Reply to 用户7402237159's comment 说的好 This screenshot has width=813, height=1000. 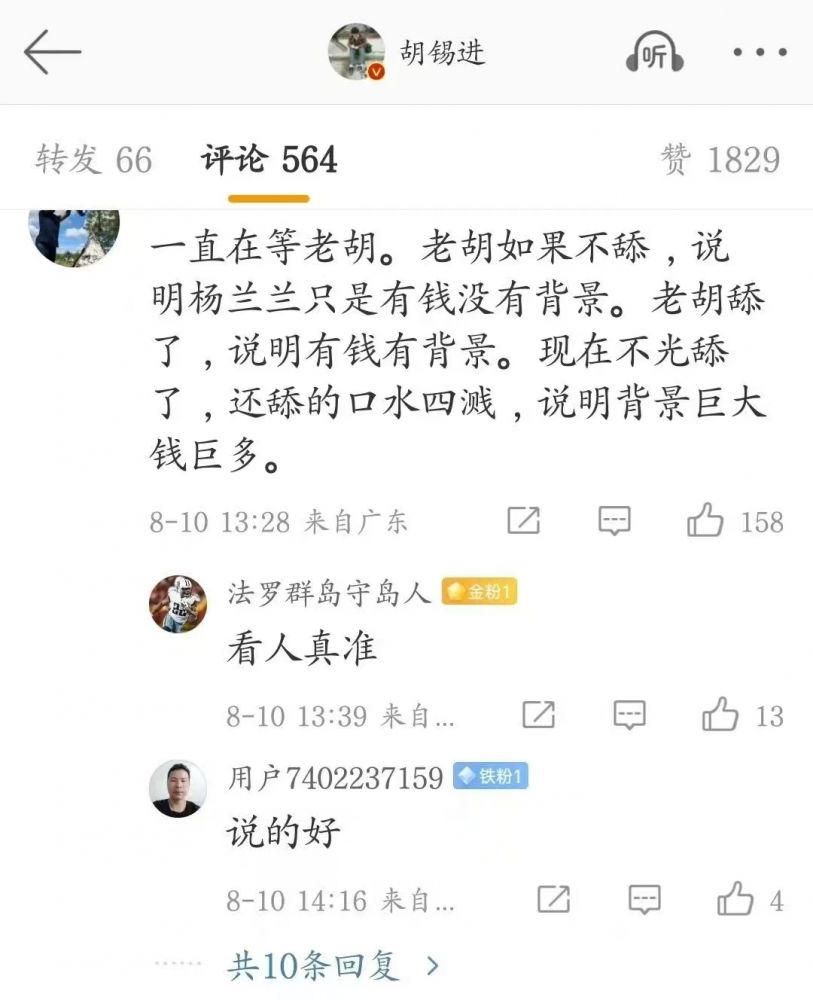point(644,898)
